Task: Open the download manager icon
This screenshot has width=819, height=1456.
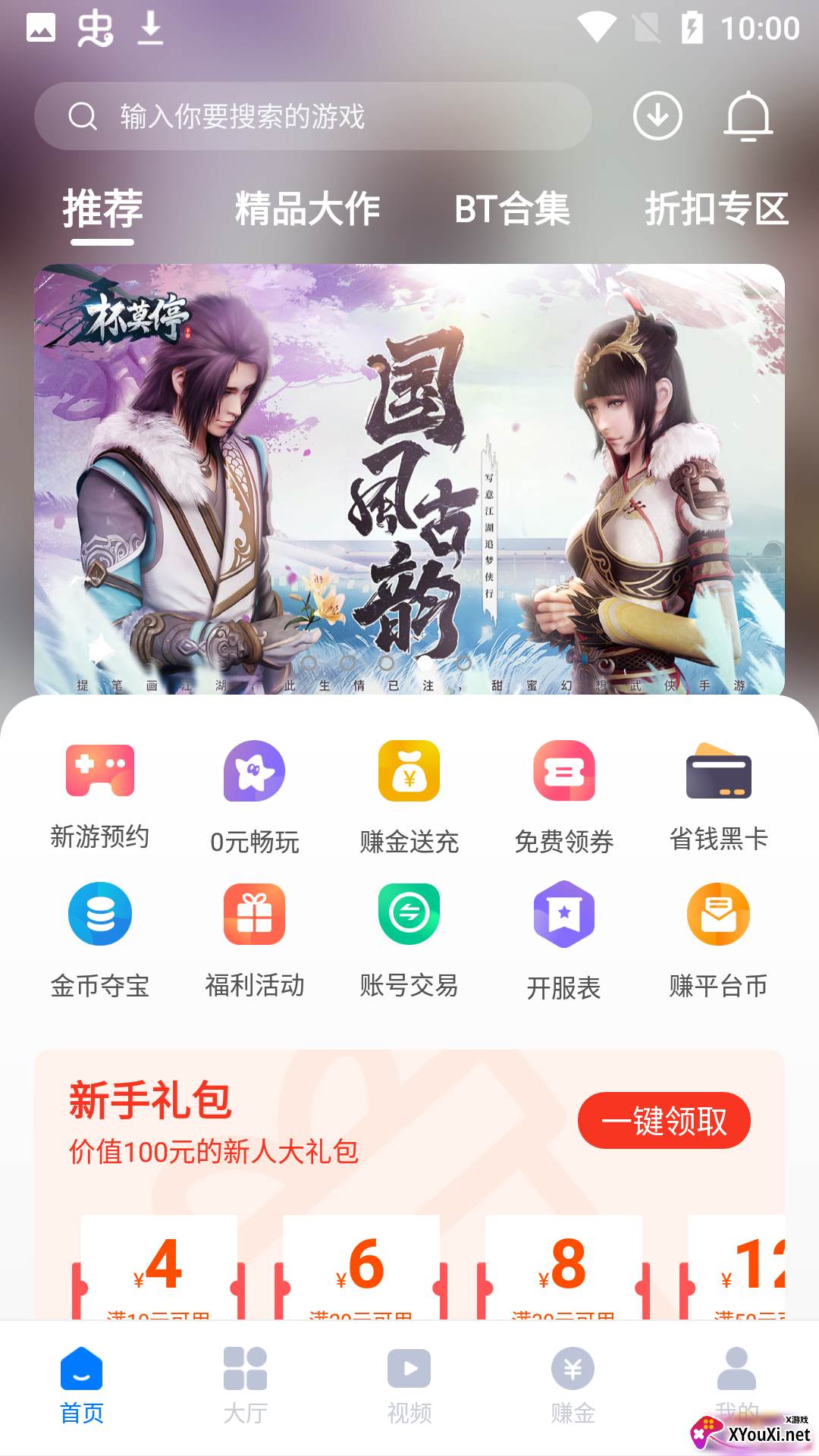Action: 657,116
